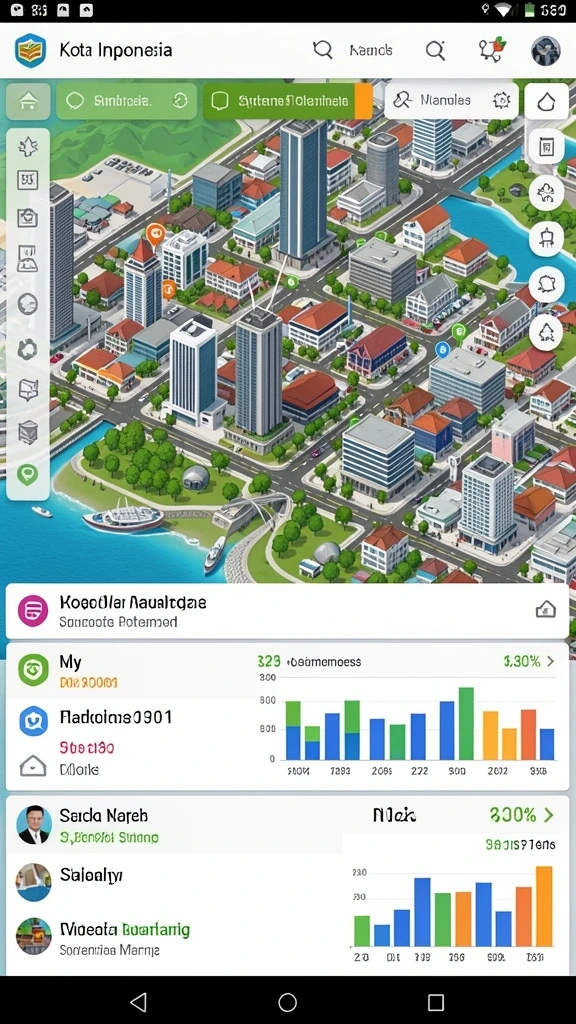Open the magnifier search icon in the top bar
The image size is (576, 1024).
pos(435,50)
